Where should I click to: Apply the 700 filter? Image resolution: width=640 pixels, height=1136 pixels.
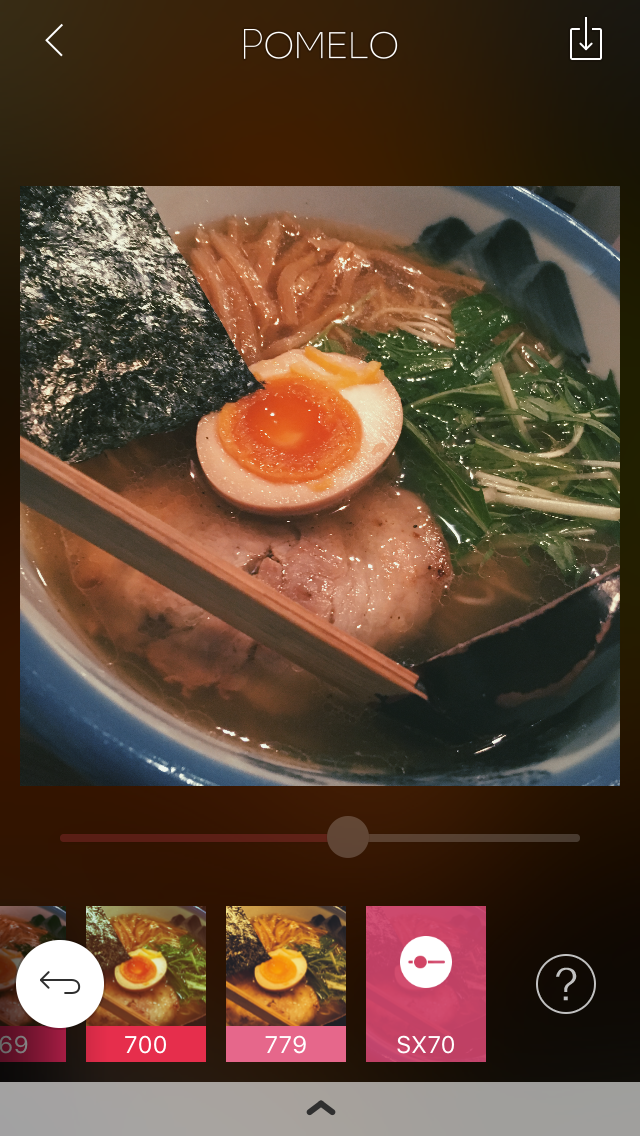point(146,983)
